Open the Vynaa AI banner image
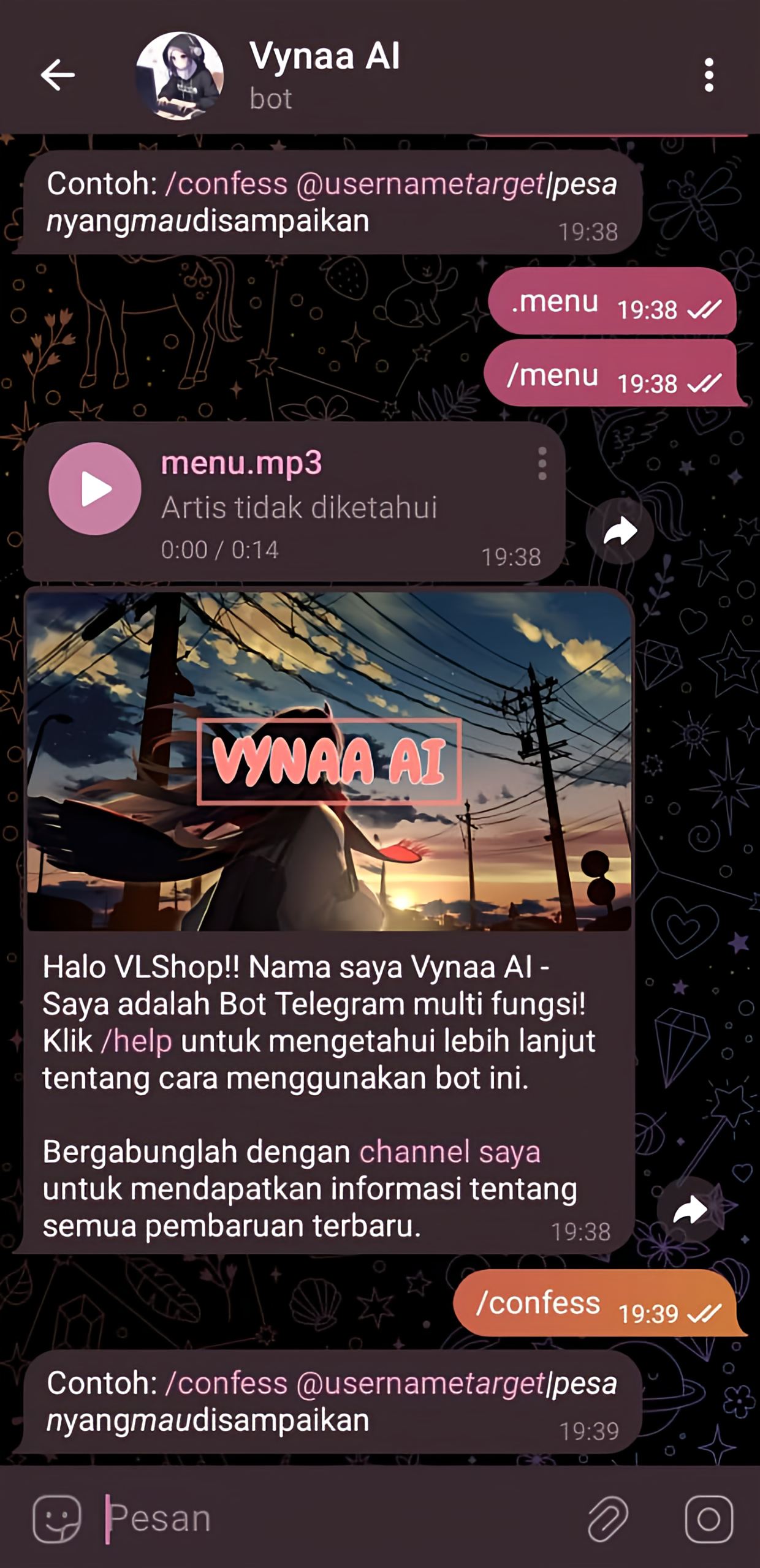This screenshot has height=1568, width=760. 329,761
